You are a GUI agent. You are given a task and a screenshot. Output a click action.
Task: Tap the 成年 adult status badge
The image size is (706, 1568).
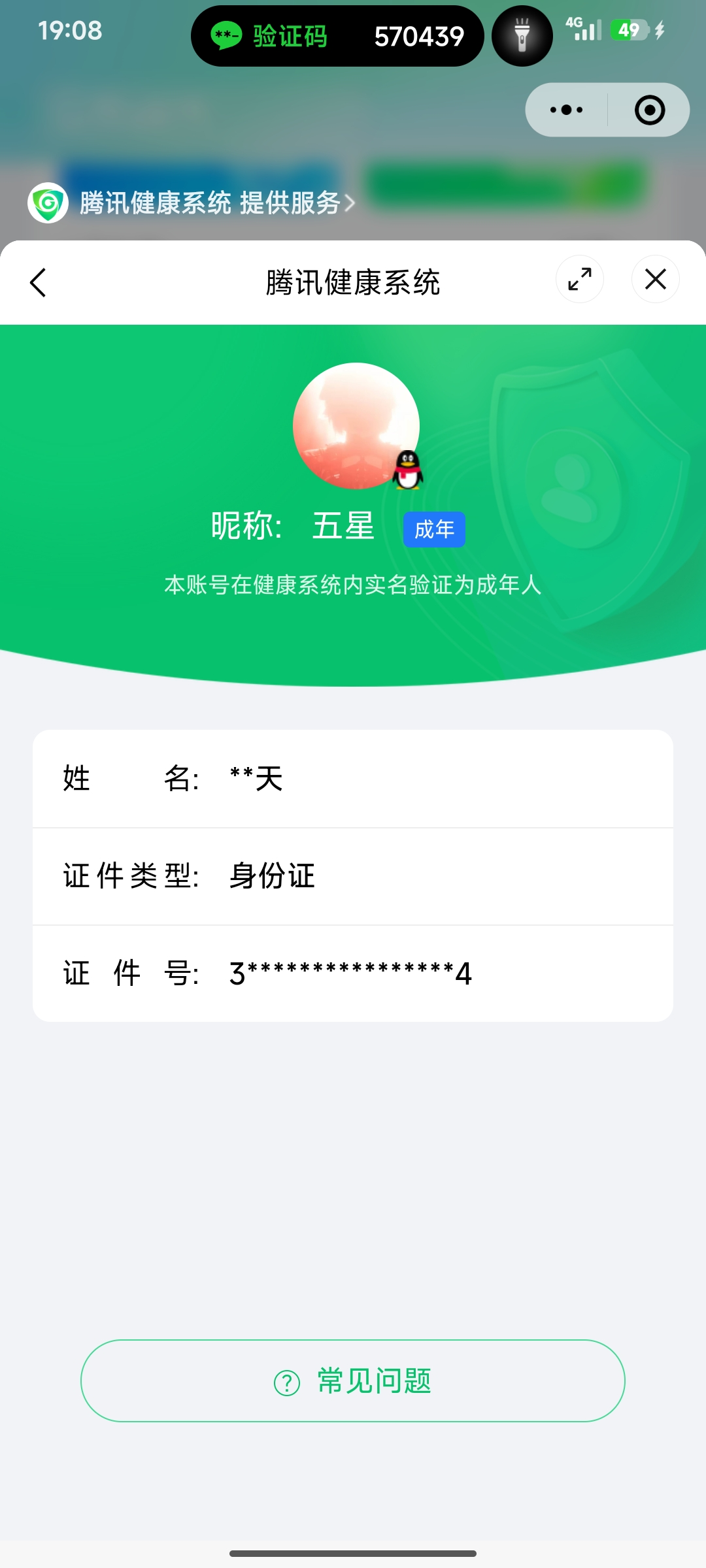[x=434, y=529]
